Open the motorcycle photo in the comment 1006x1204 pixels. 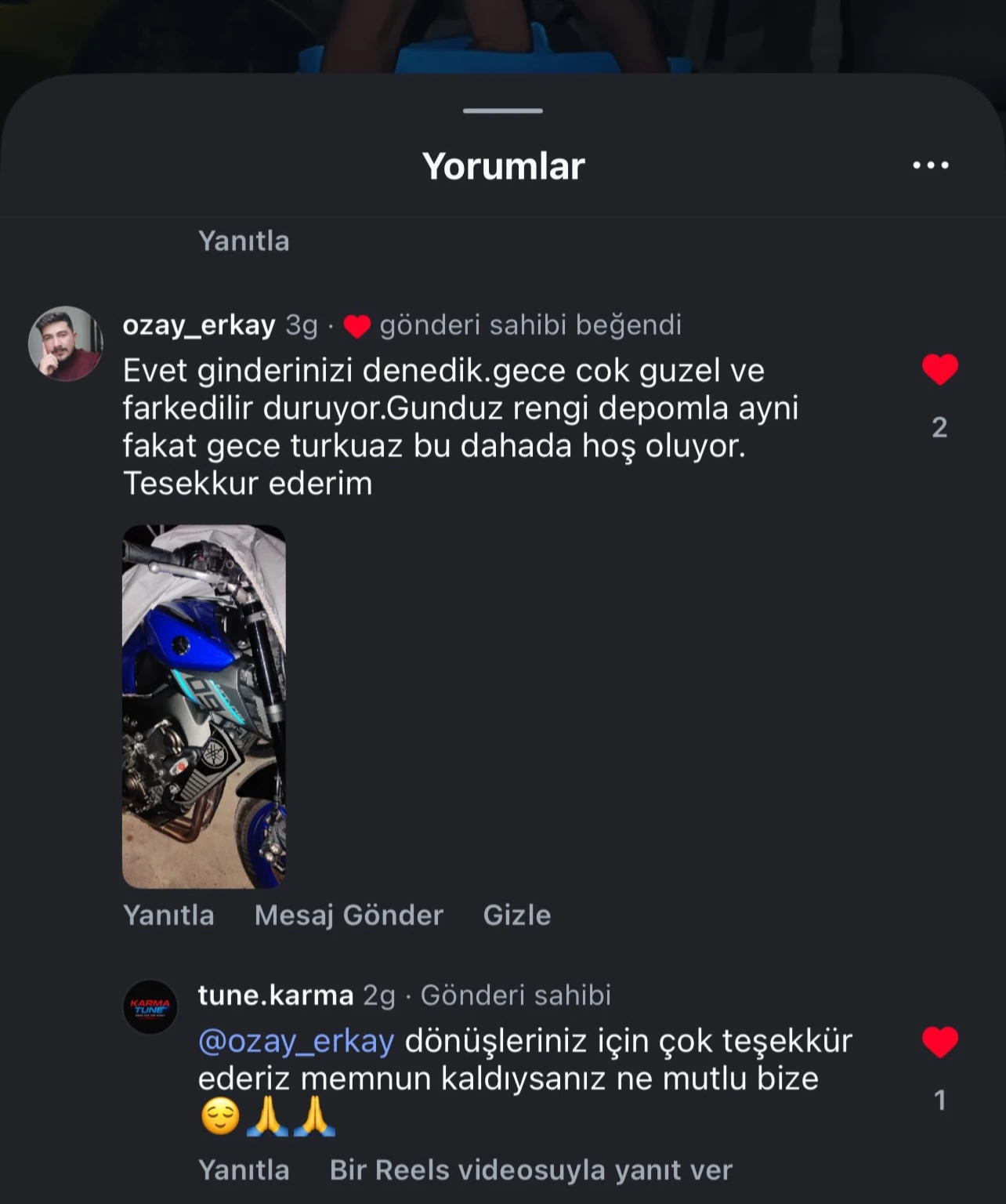point(205,705)
